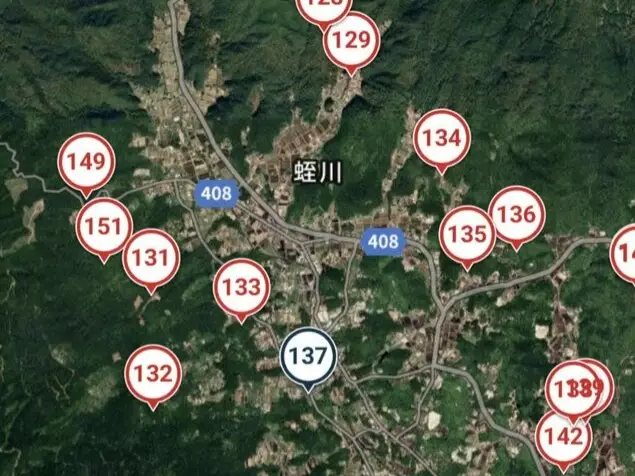
Task: Select map marker 134
Action: tap(441, 138)
